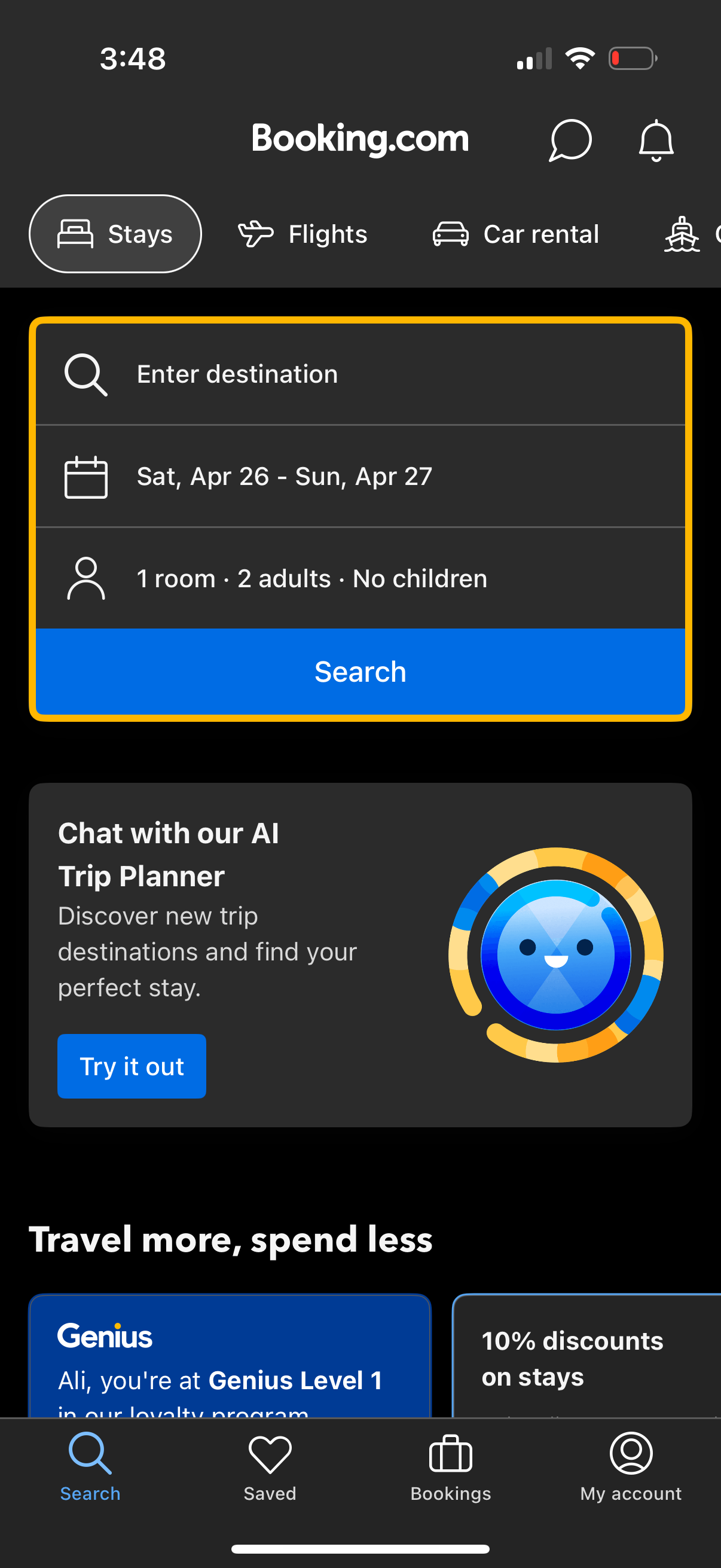The height and width of the screenshot is (1568, 721).
Task: Switch to the Flights tab
Action: click(304, 233)
